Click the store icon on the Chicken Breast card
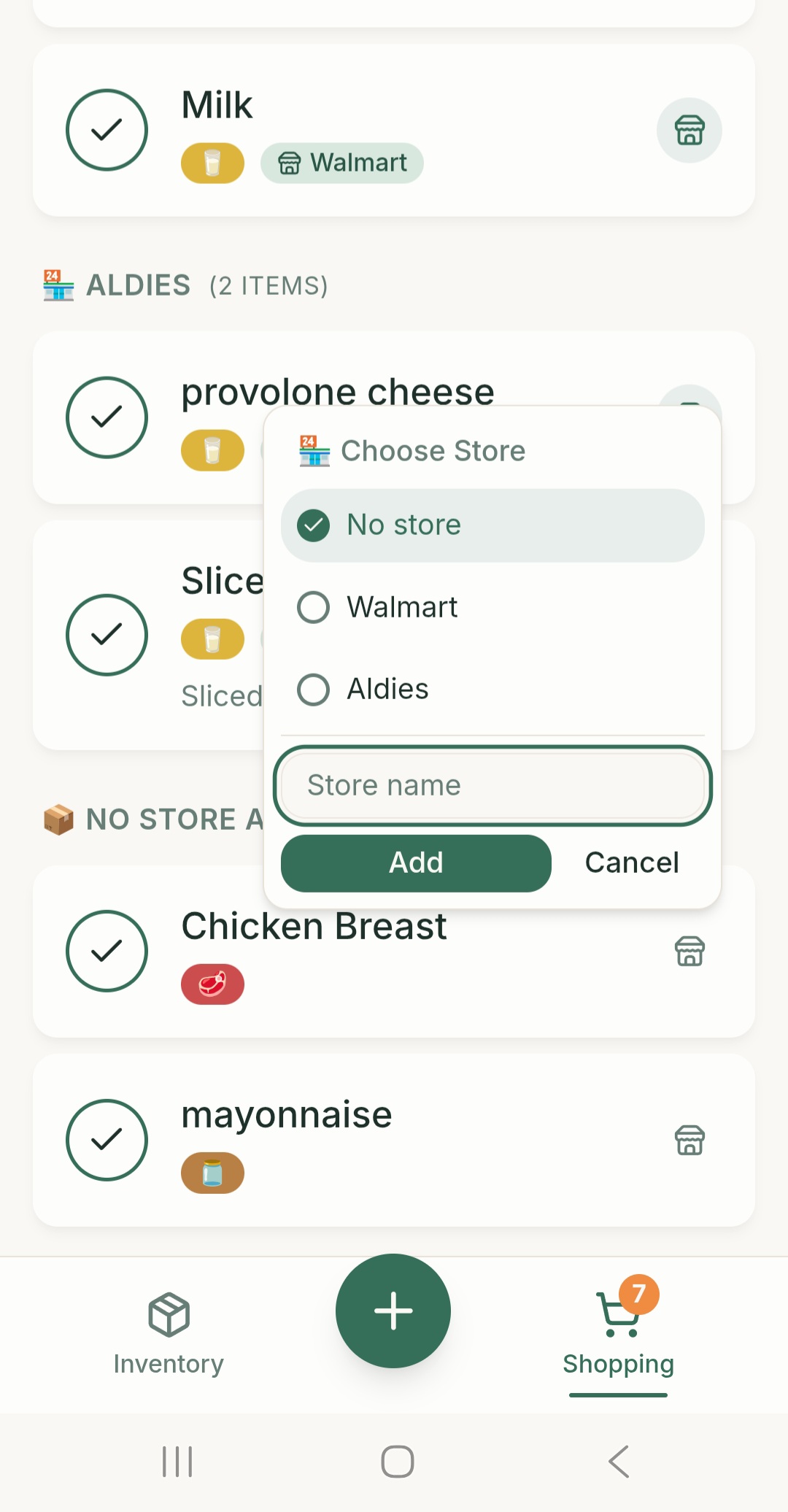This screenshot has height=1512, width=788. 689,952
